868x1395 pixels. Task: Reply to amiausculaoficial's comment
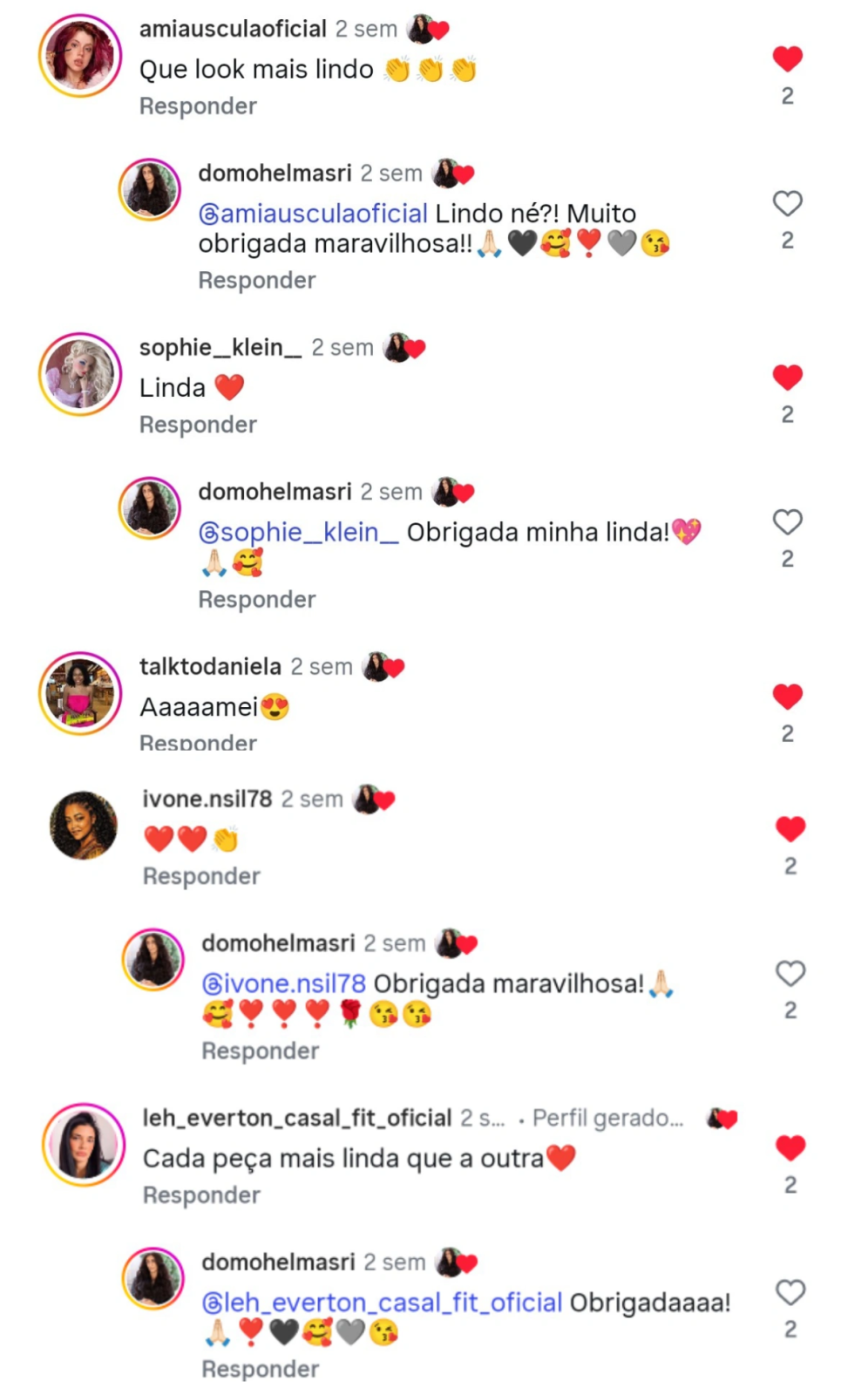tap(198, 106)
